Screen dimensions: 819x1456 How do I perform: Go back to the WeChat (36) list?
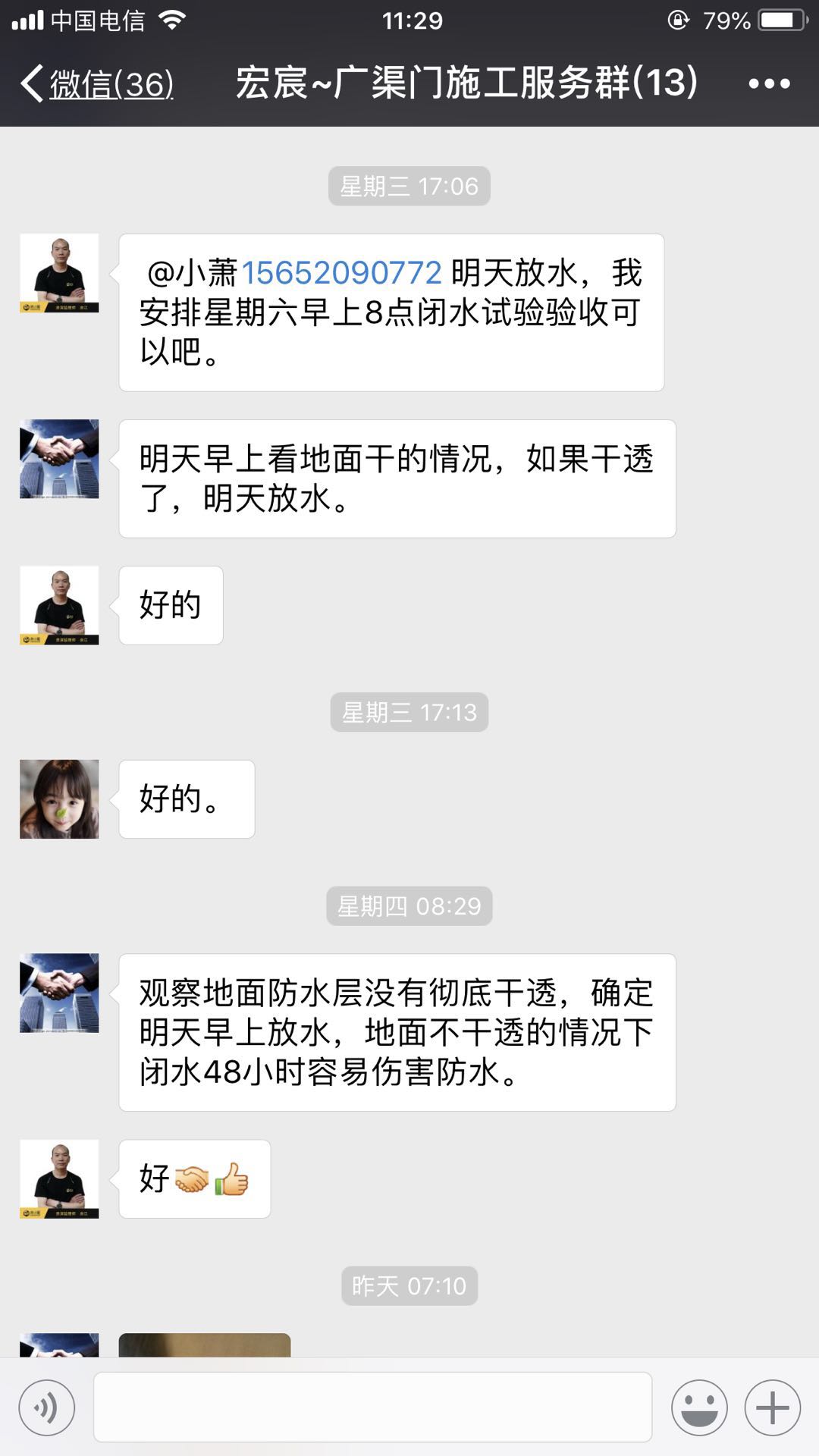click(97, 83)
